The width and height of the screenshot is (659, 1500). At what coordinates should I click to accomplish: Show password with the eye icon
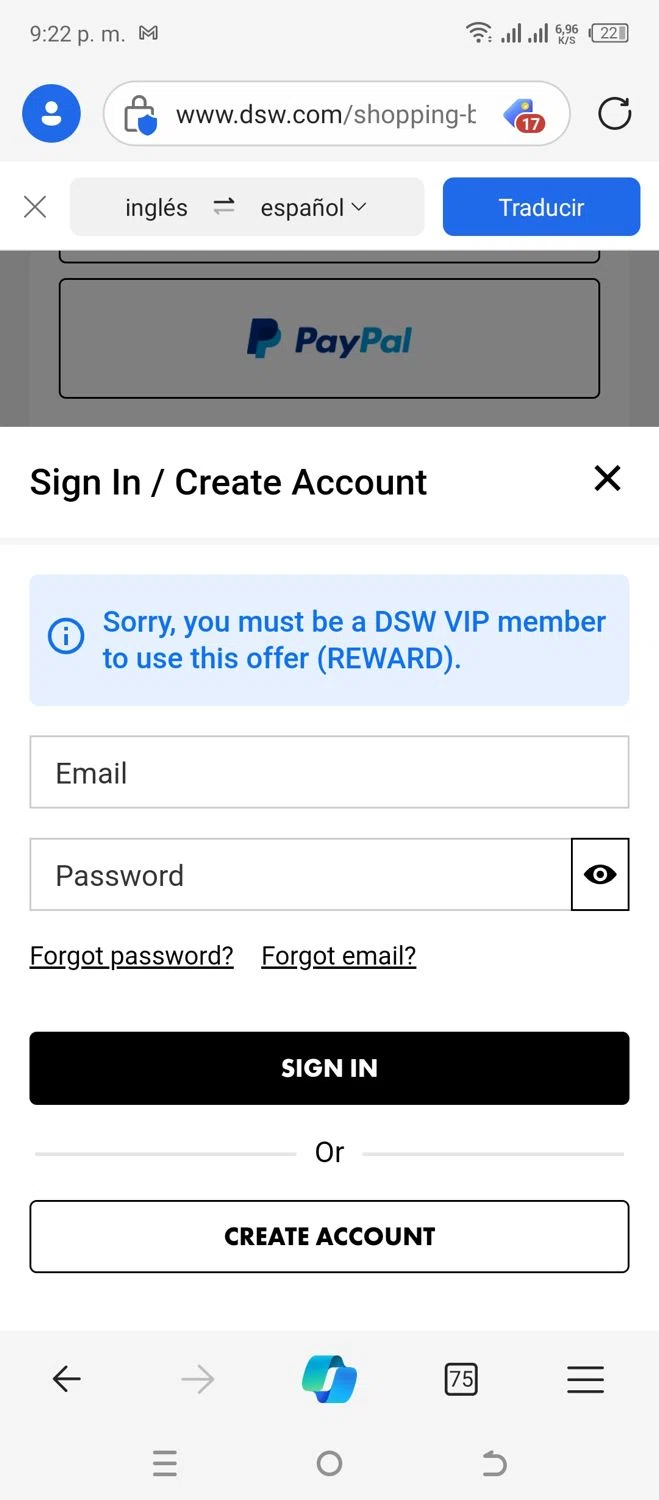(600, 875)
